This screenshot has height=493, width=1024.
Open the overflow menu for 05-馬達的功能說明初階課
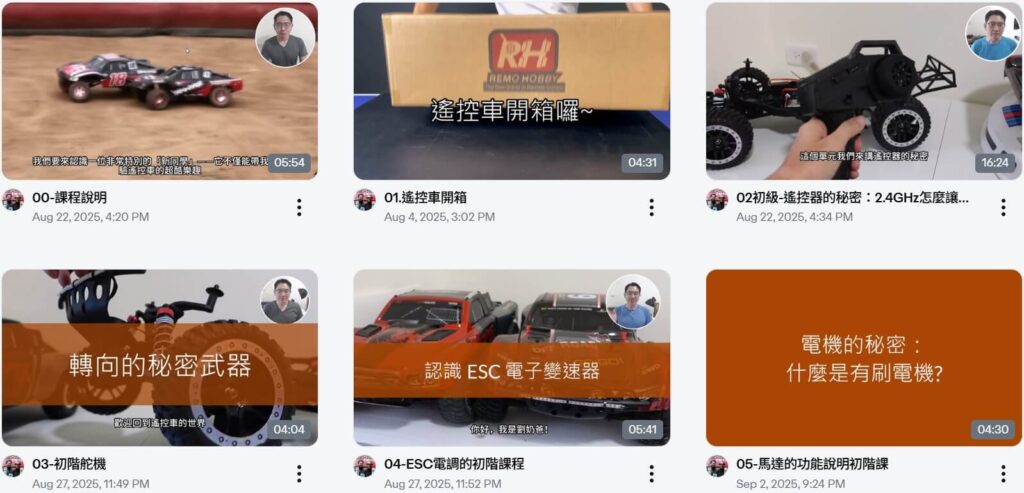(1003, 473)
